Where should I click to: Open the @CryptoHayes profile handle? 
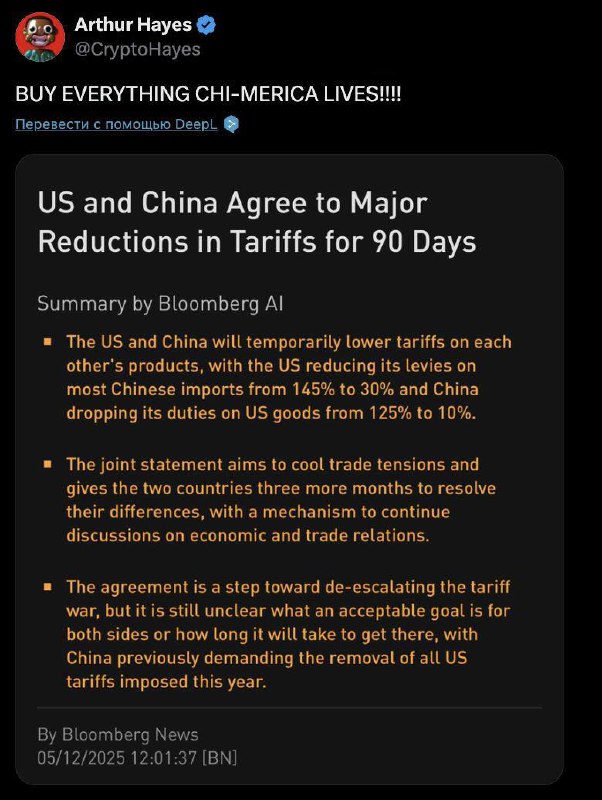pos(138,49)
